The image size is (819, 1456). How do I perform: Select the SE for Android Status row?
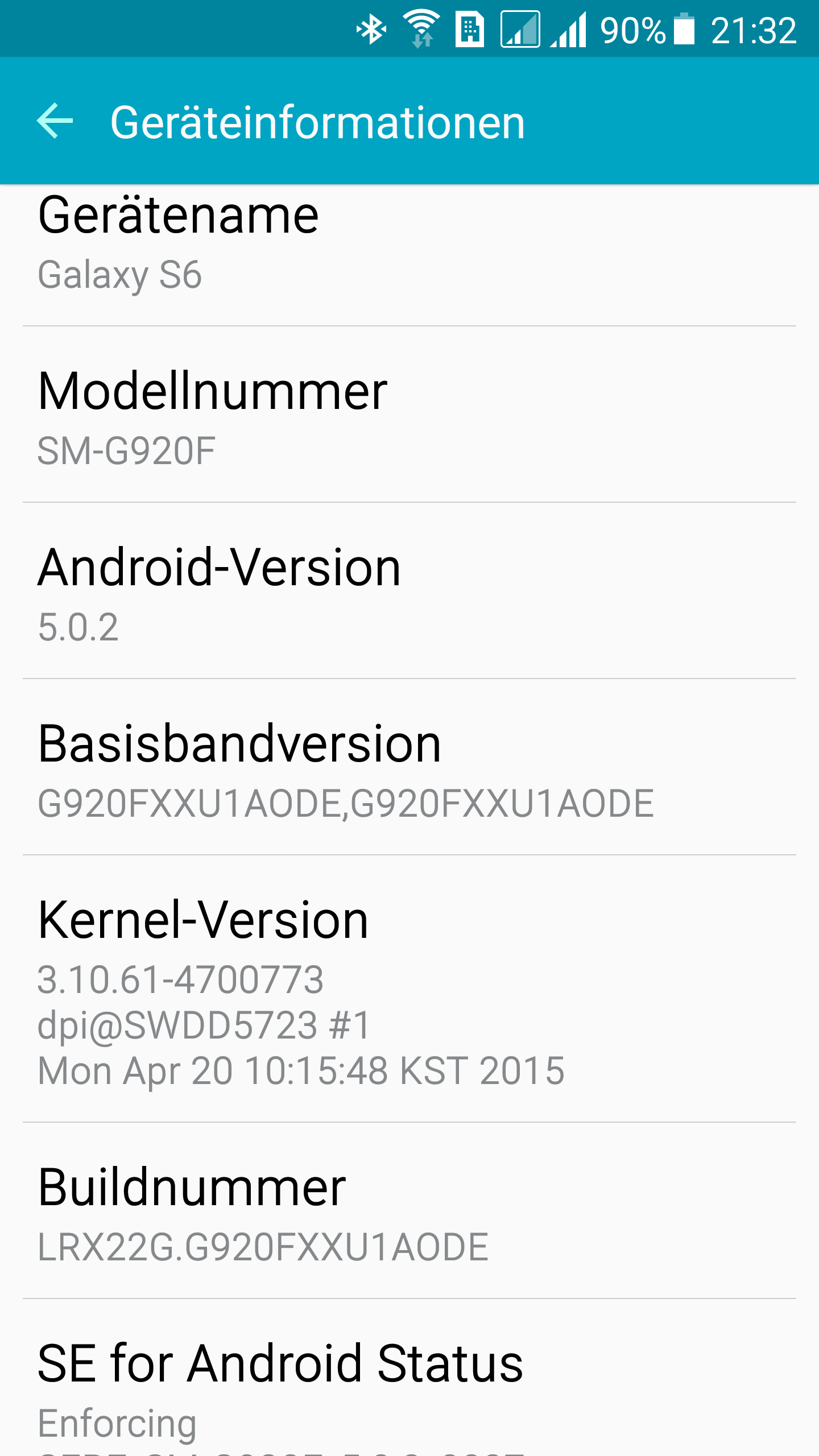(409, 1378)
